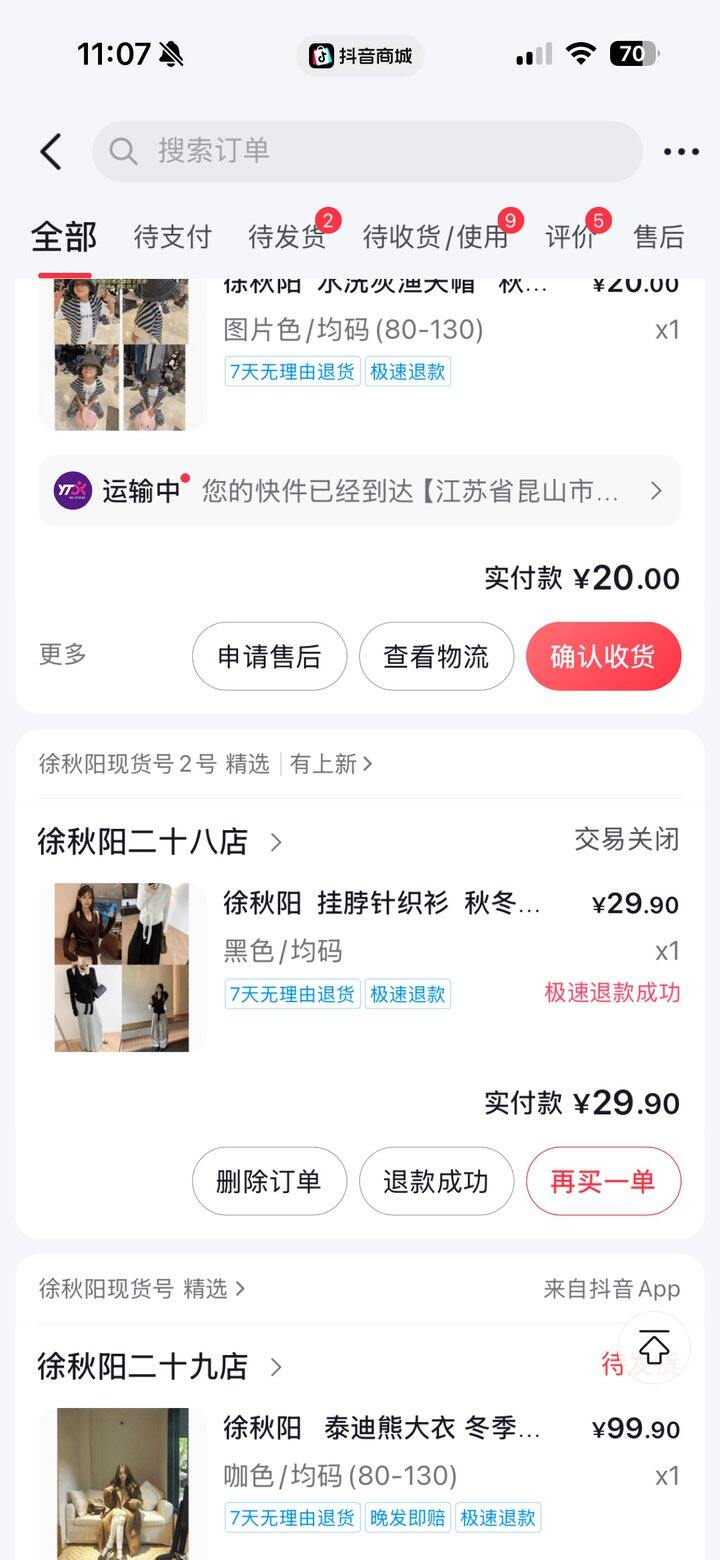Open the three-dot overflow menu

pyautogui.click(x=681, y=152)
